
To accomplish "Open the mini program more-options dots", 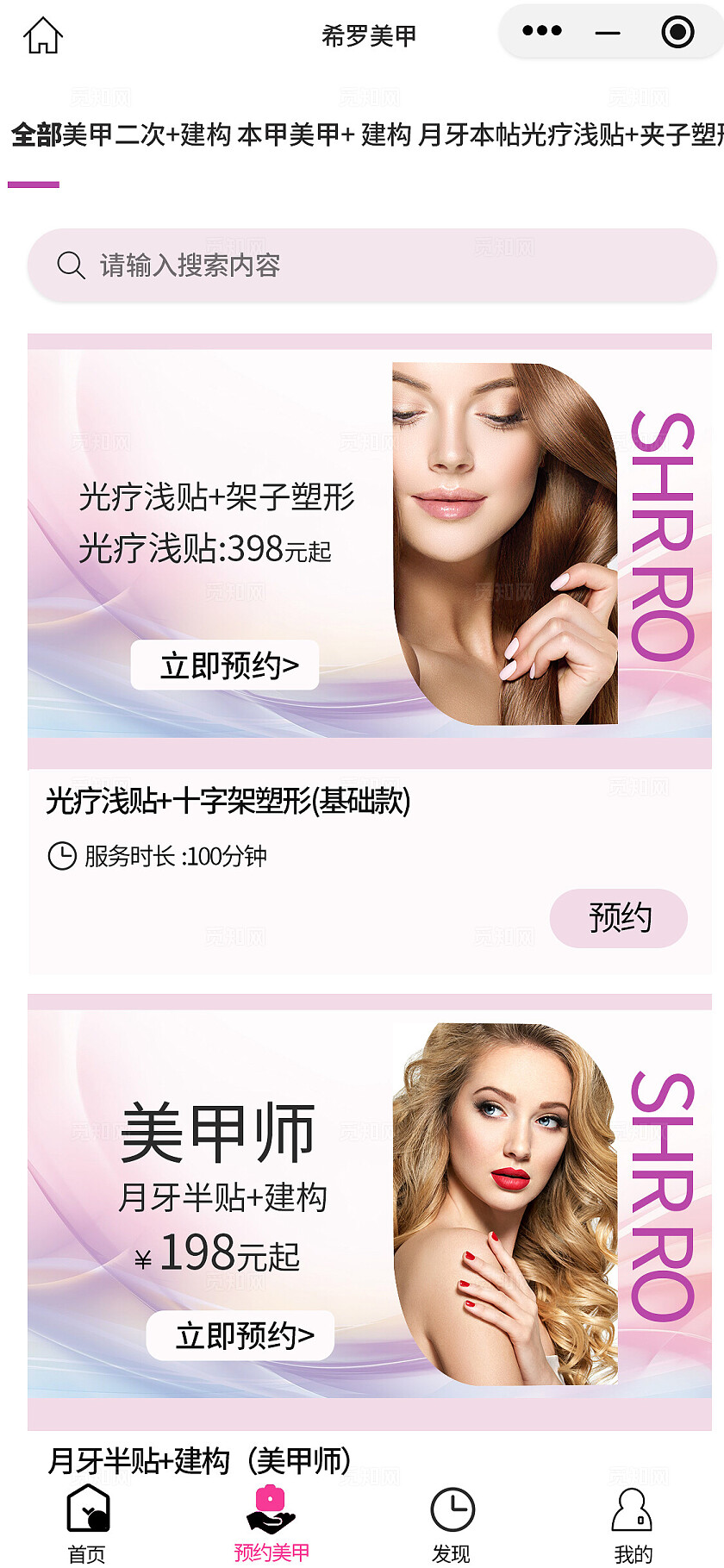I will 542,32.
